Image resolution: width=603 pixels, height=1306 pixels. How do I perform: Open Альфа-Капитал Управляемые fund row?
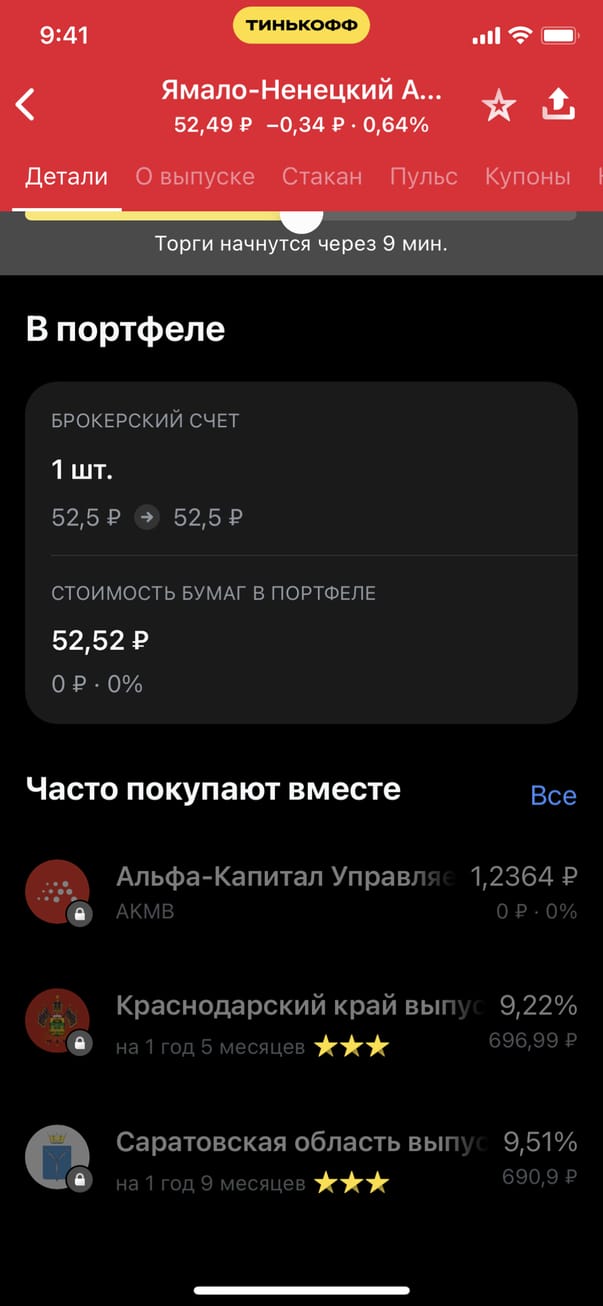click(x=301, y=891)
